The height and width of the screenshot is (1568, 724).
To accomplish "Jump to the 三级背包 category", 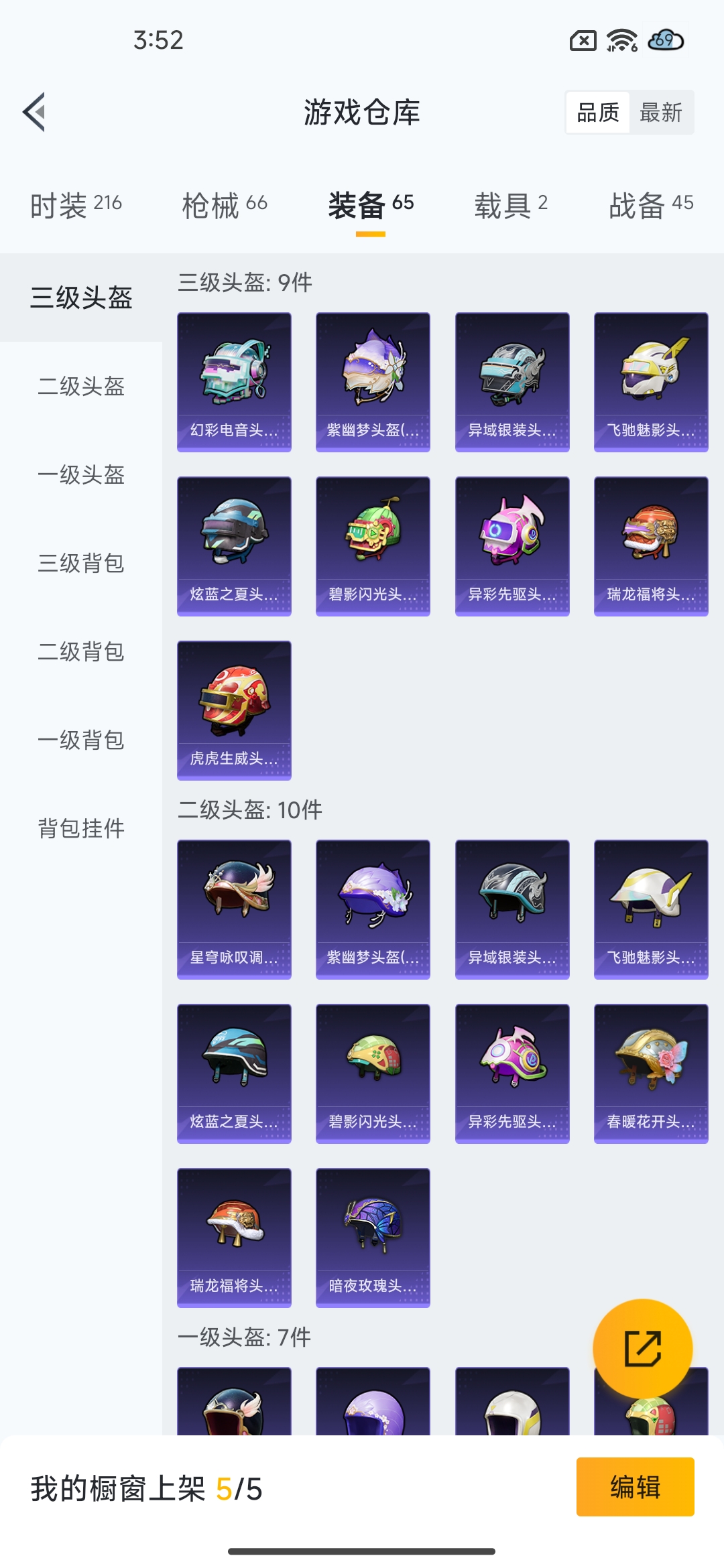I will (x=81, y=563).
